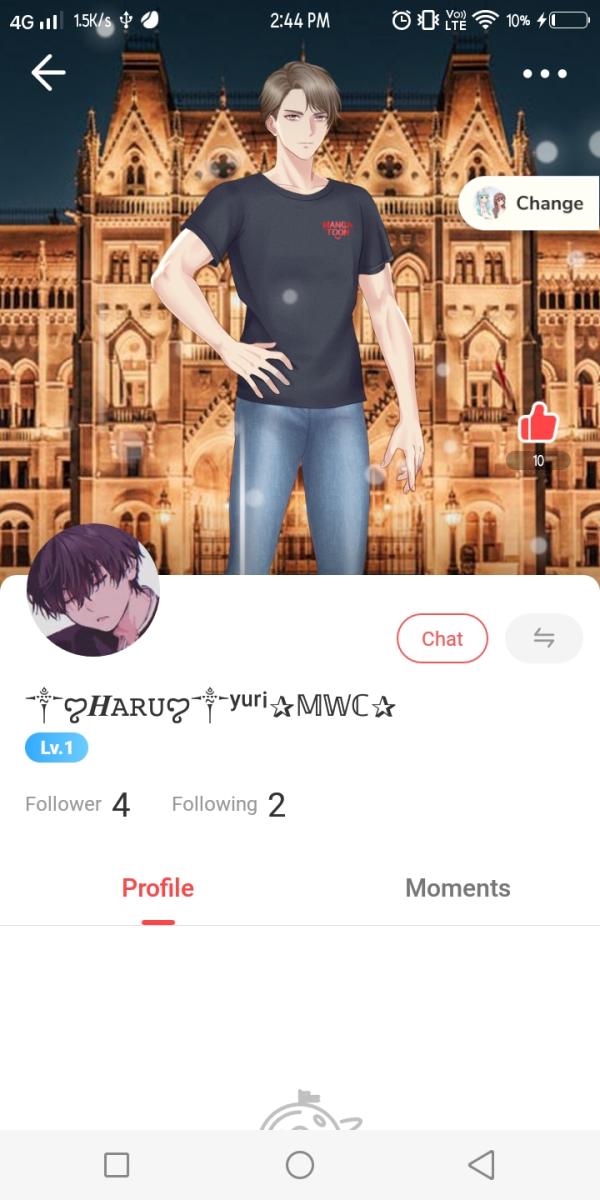Like this profile with thumbs up

pos(538,424)
